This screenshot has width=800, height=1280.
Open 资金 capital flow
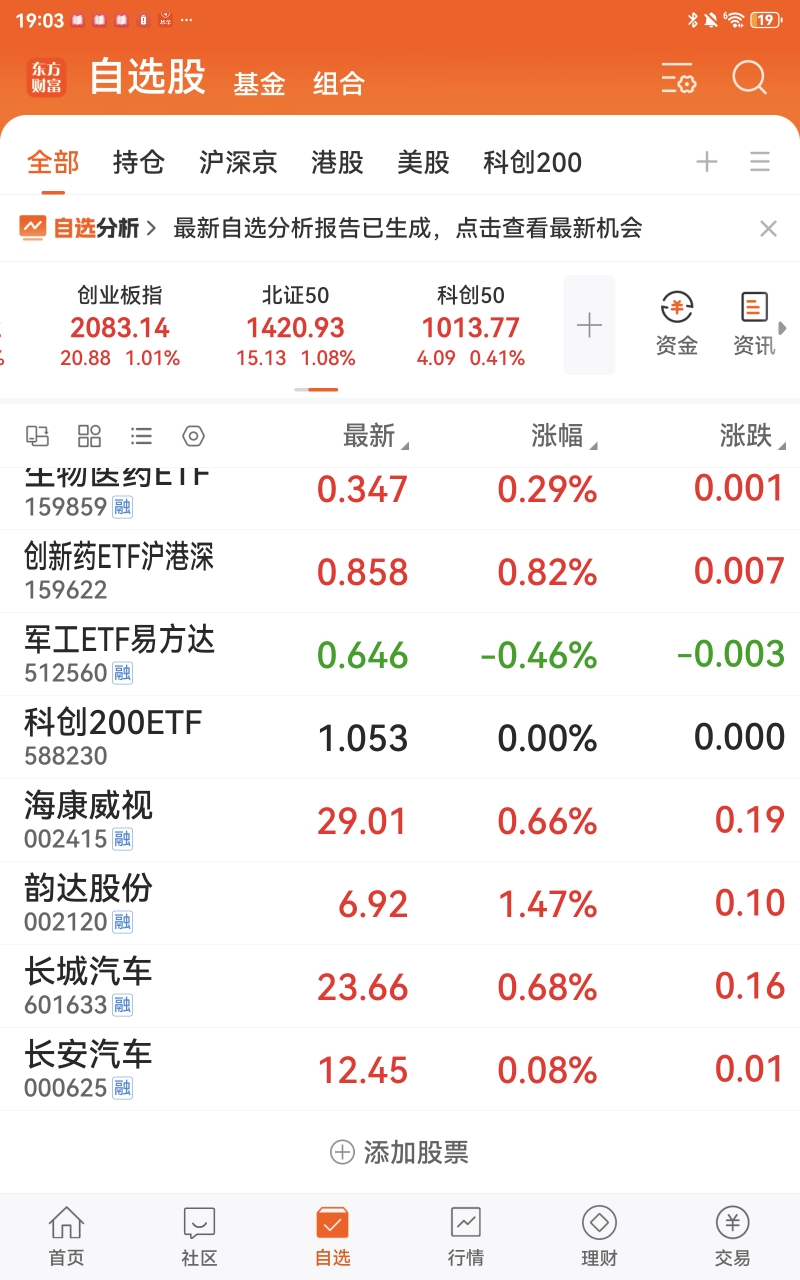click(677, 324)
